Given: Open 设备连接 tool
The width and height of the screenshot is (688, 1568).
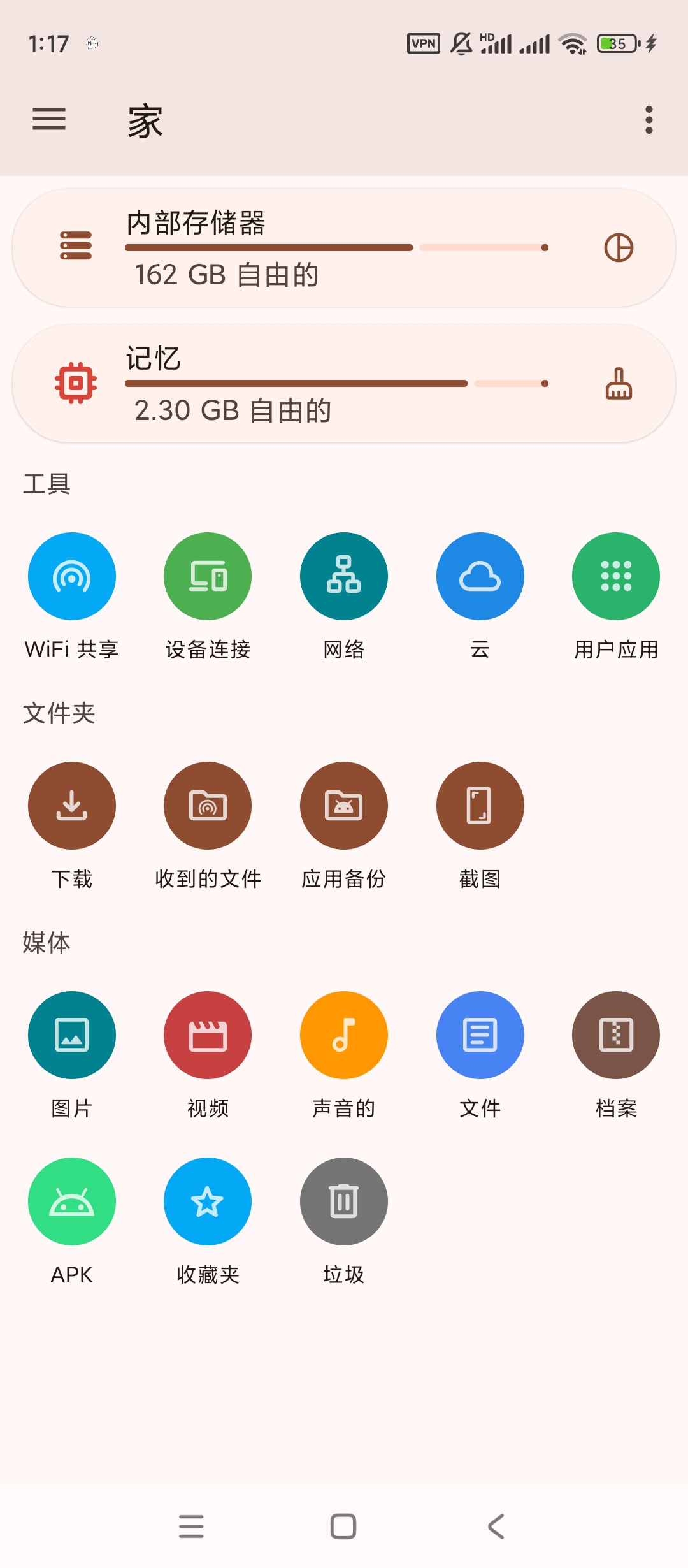Looking at the screenshot, I should [x=208, y=576].
